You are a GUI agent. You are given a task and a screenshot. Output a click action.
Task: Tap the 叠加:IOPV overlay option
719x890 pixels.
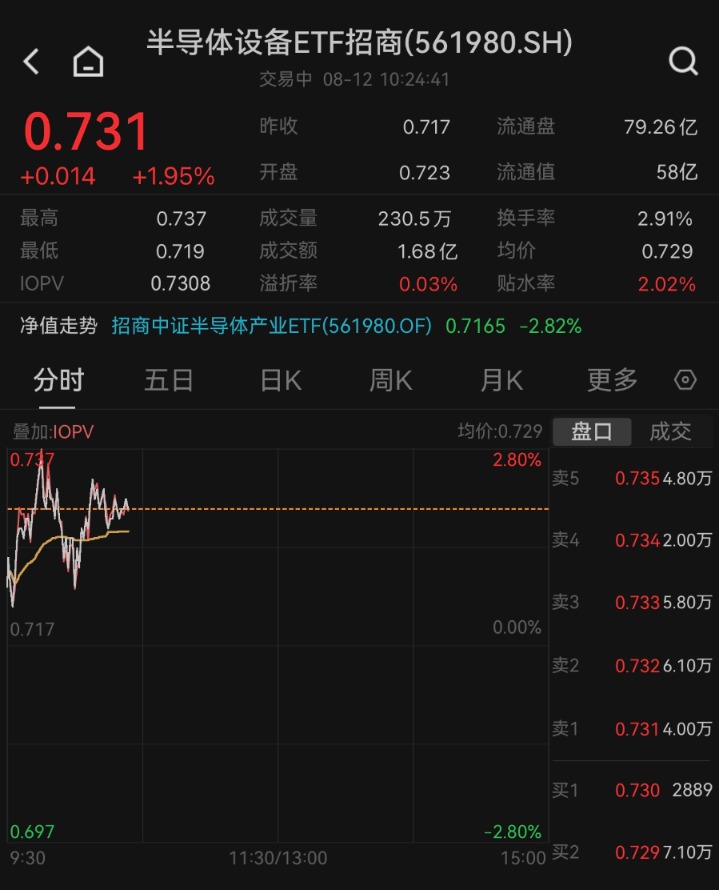coord(53,431)
